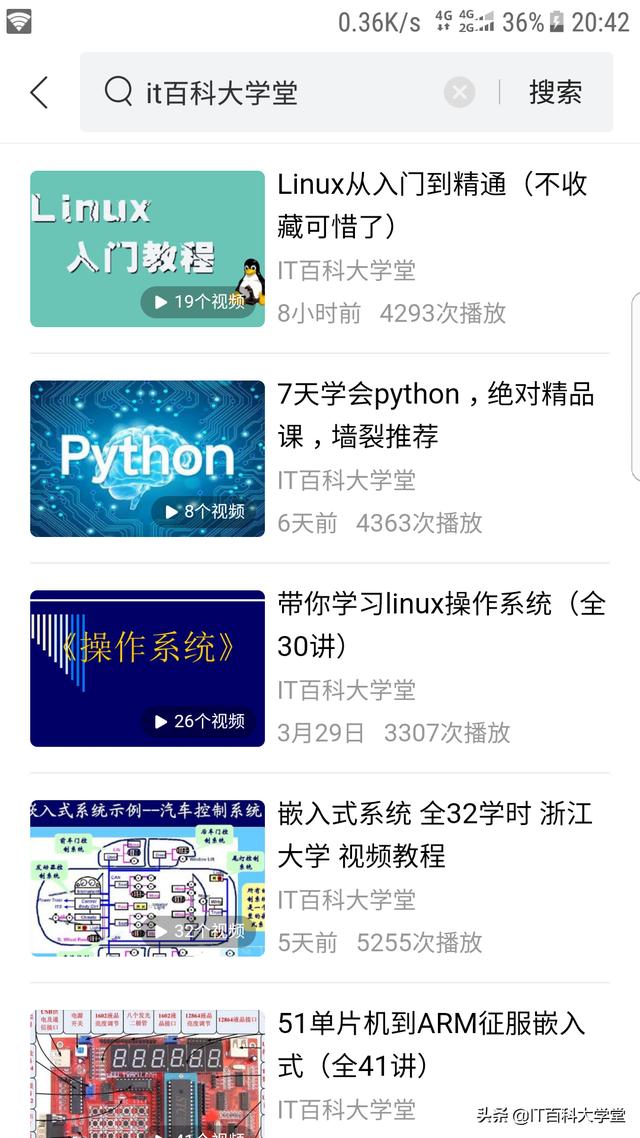640x1138 pixels.
Task: Open 51单片机到ARM征服嵌入式 (全41讲)
Action: tap(430, 1045)
